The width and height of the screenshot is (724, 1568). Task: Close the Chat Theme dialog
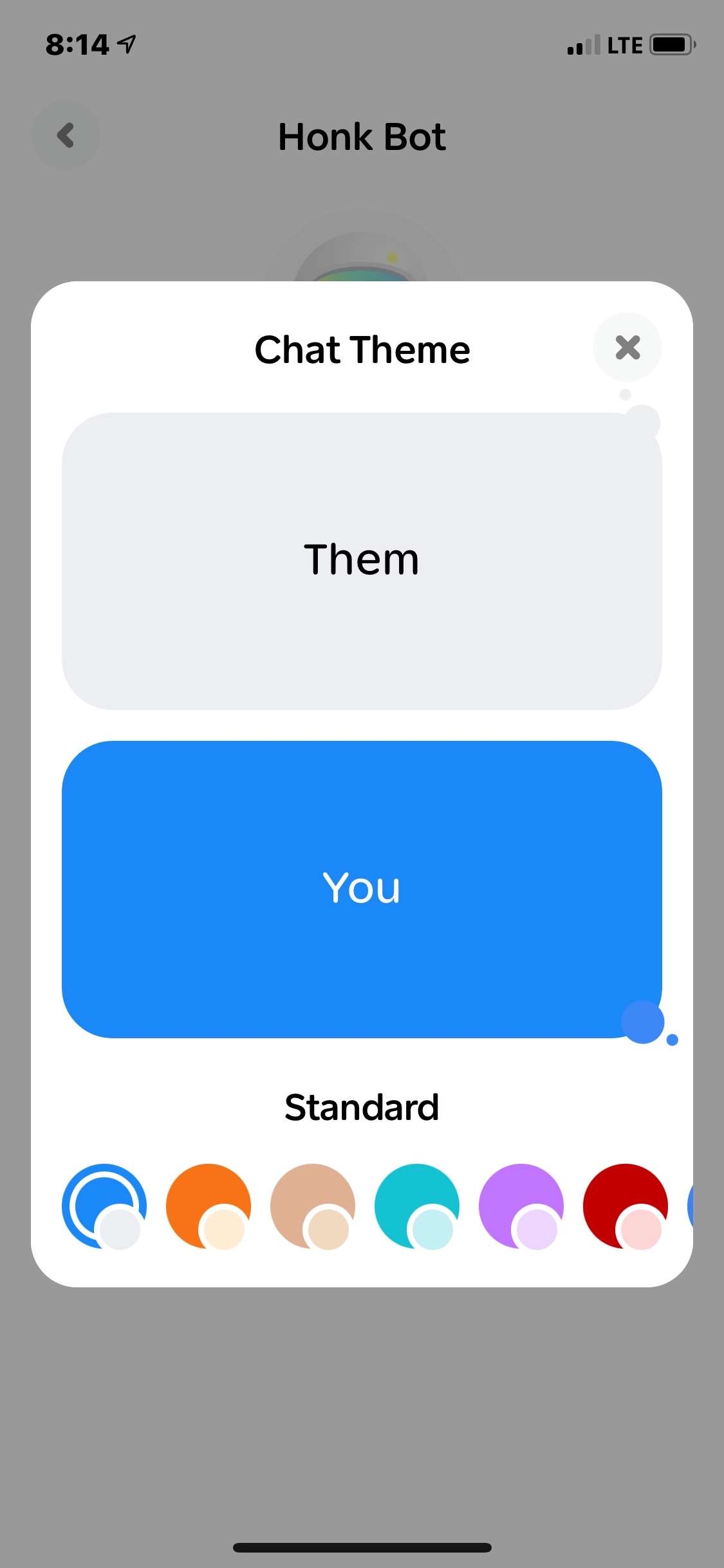[627, 348]
